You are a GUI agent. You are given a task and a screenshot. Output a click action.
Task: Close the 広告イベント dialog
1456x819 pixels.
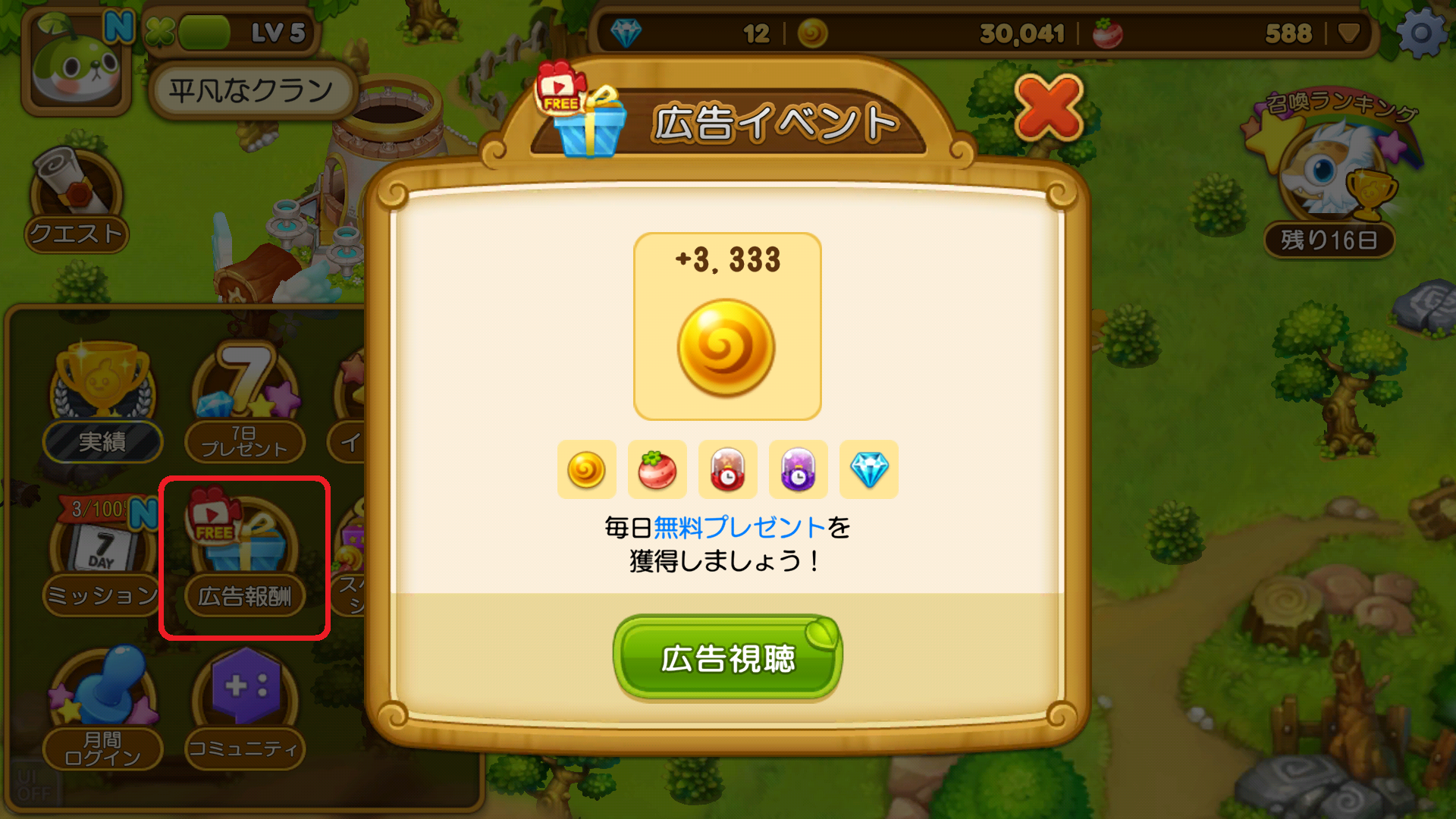[1049, 108]
